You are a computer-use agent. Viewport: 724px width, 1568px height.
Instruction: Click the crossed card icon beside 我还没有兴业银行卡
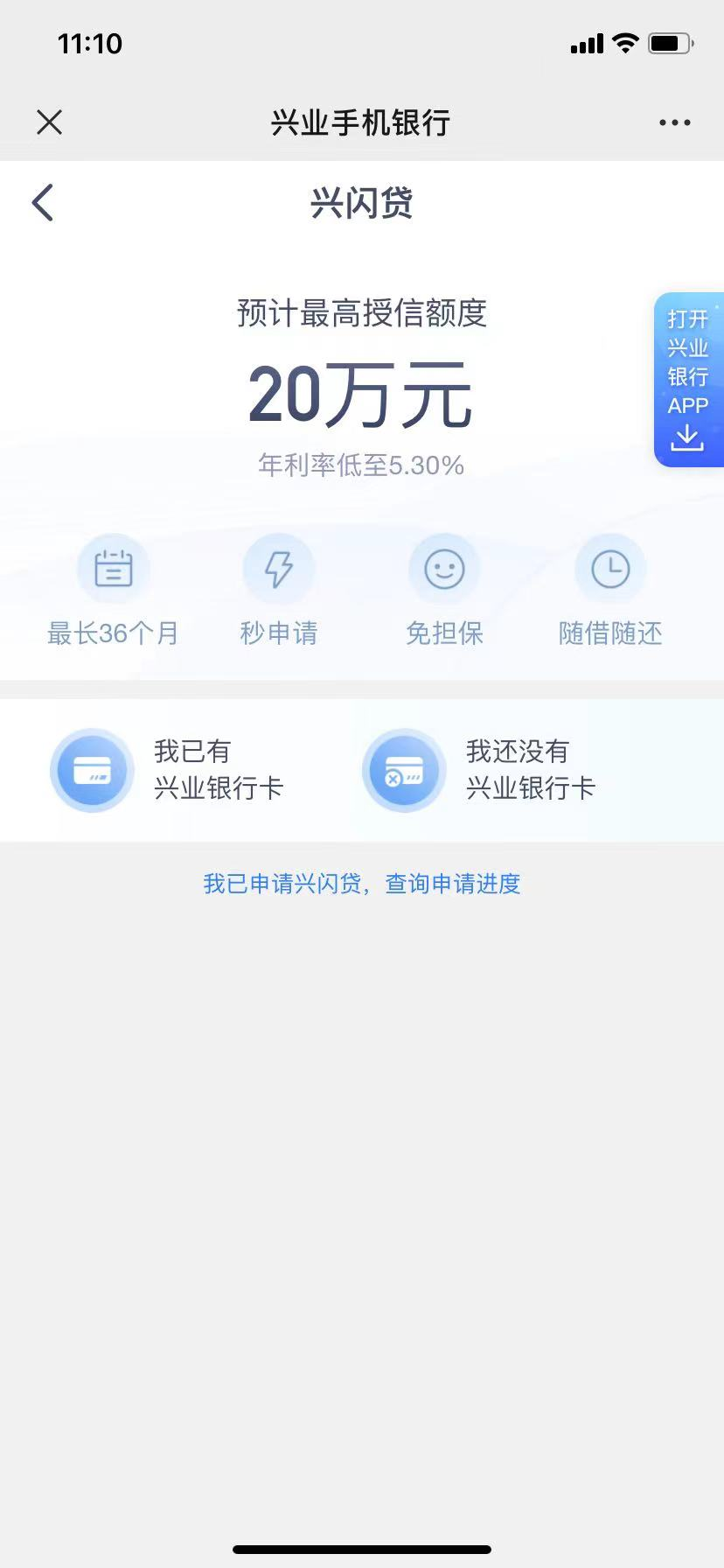(404, 770)
